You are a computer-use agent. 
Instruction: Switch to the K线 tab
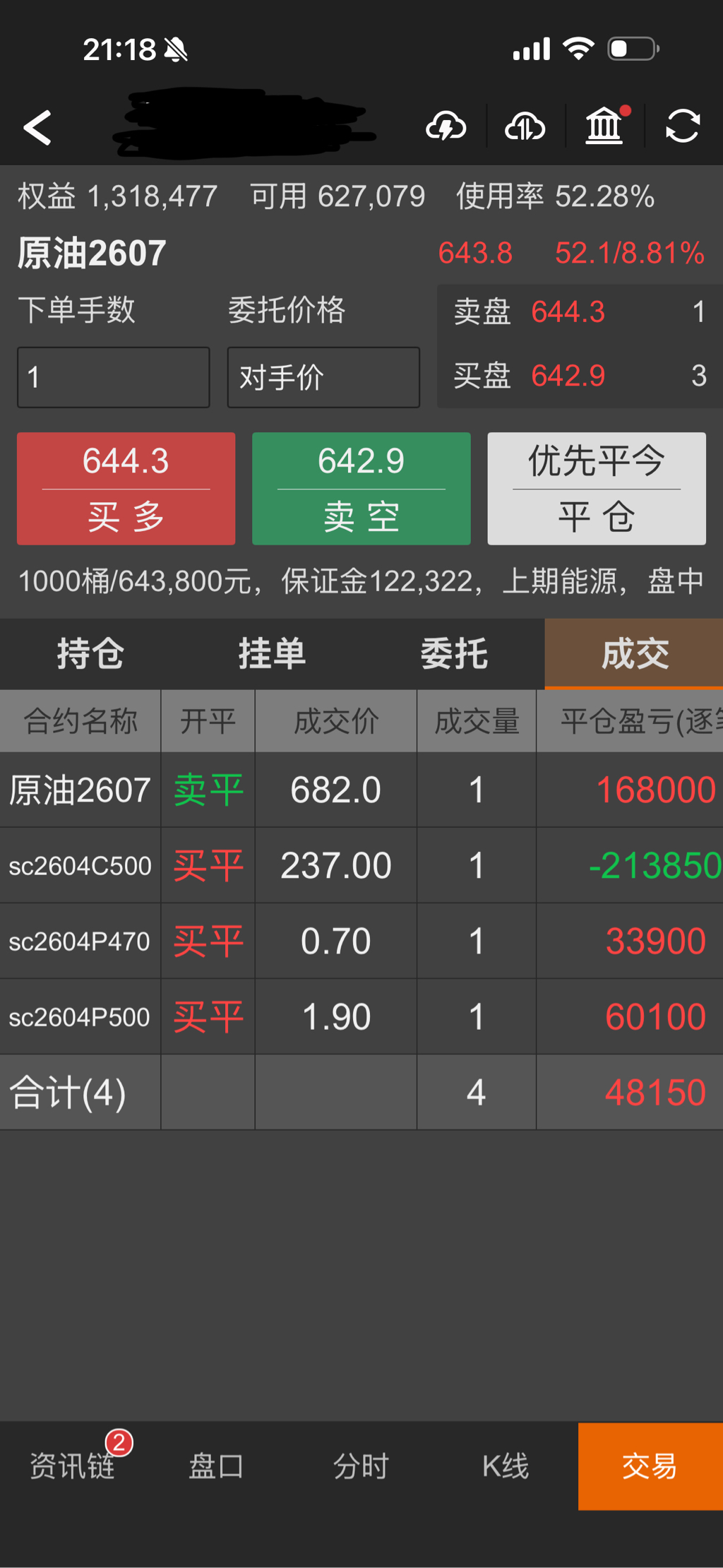tap(506, 1466)
